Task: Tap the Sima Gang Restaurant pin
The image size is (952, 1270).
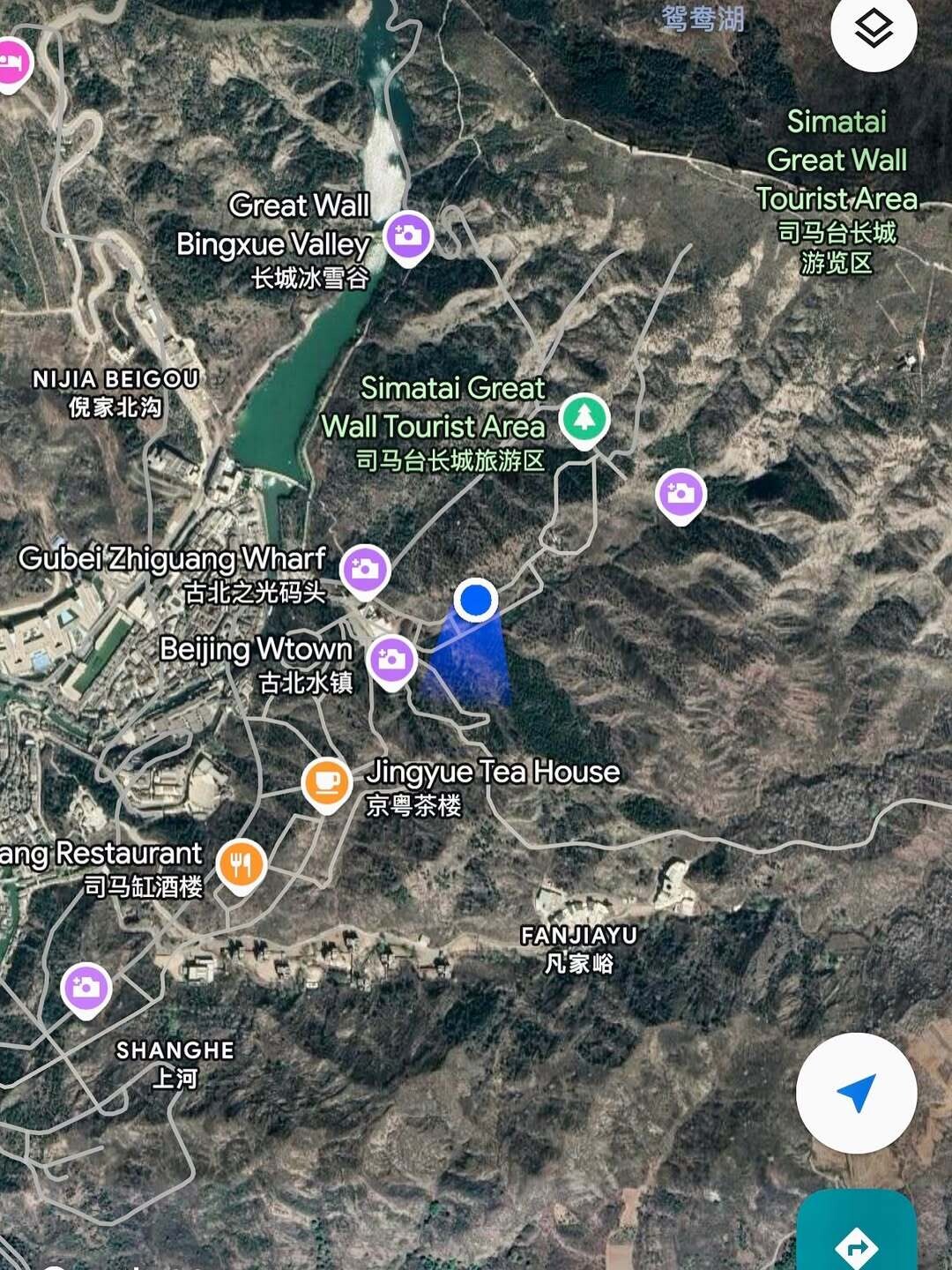Action: point(242,864)
